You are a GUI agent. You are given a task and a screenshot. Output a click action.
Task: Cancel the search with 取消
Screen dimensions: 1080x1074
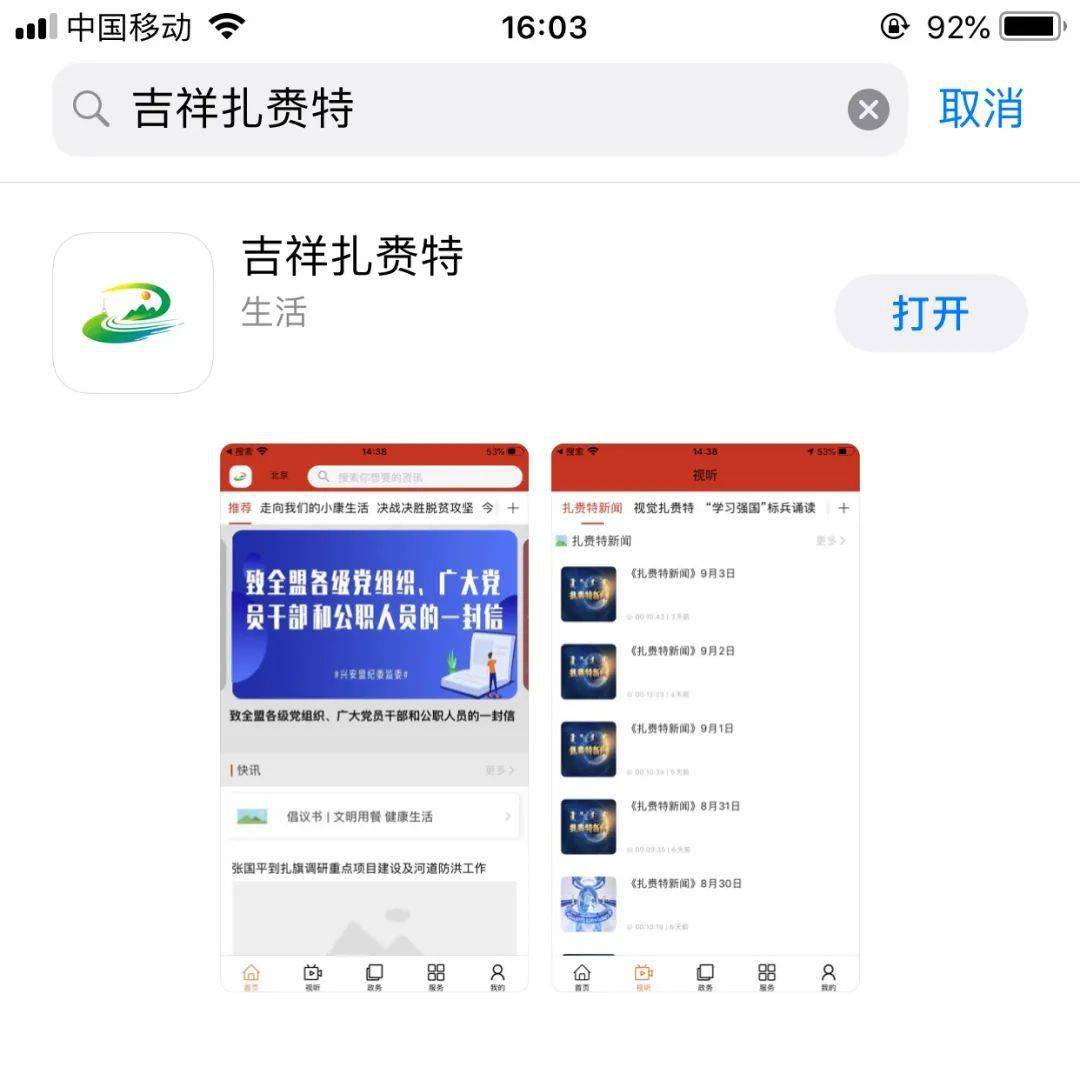980,108
